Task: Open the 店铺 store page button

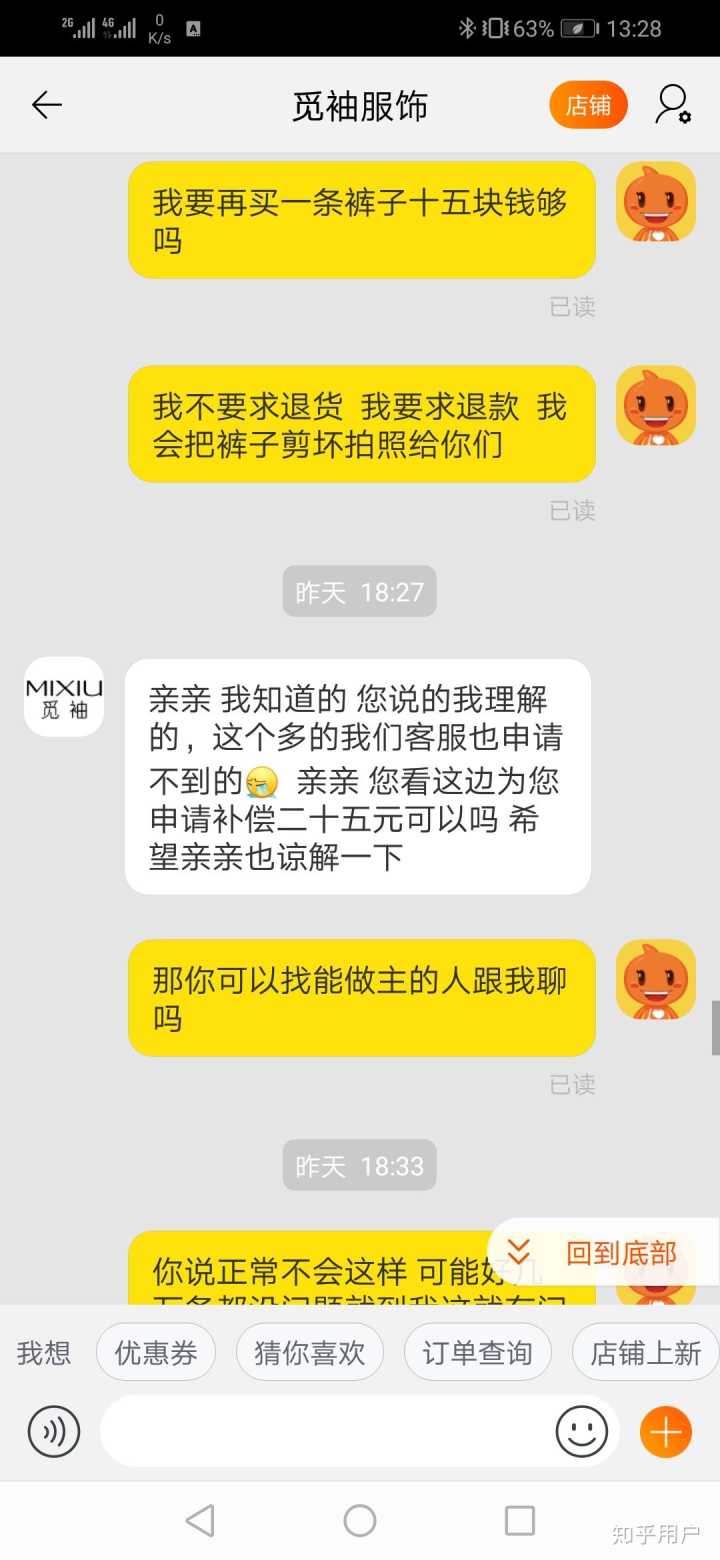Action: coord(588,105)
